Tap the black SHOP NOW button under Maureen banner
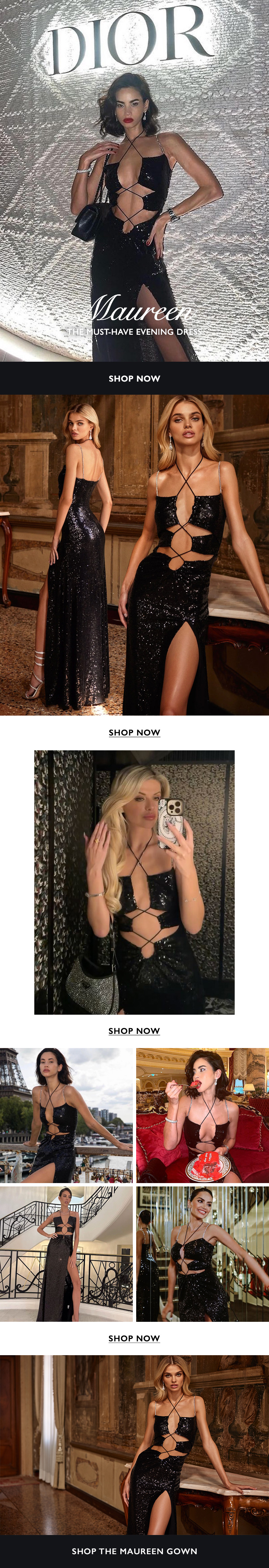The height and width of the screenshot is (1568, 269). point(134,378)
